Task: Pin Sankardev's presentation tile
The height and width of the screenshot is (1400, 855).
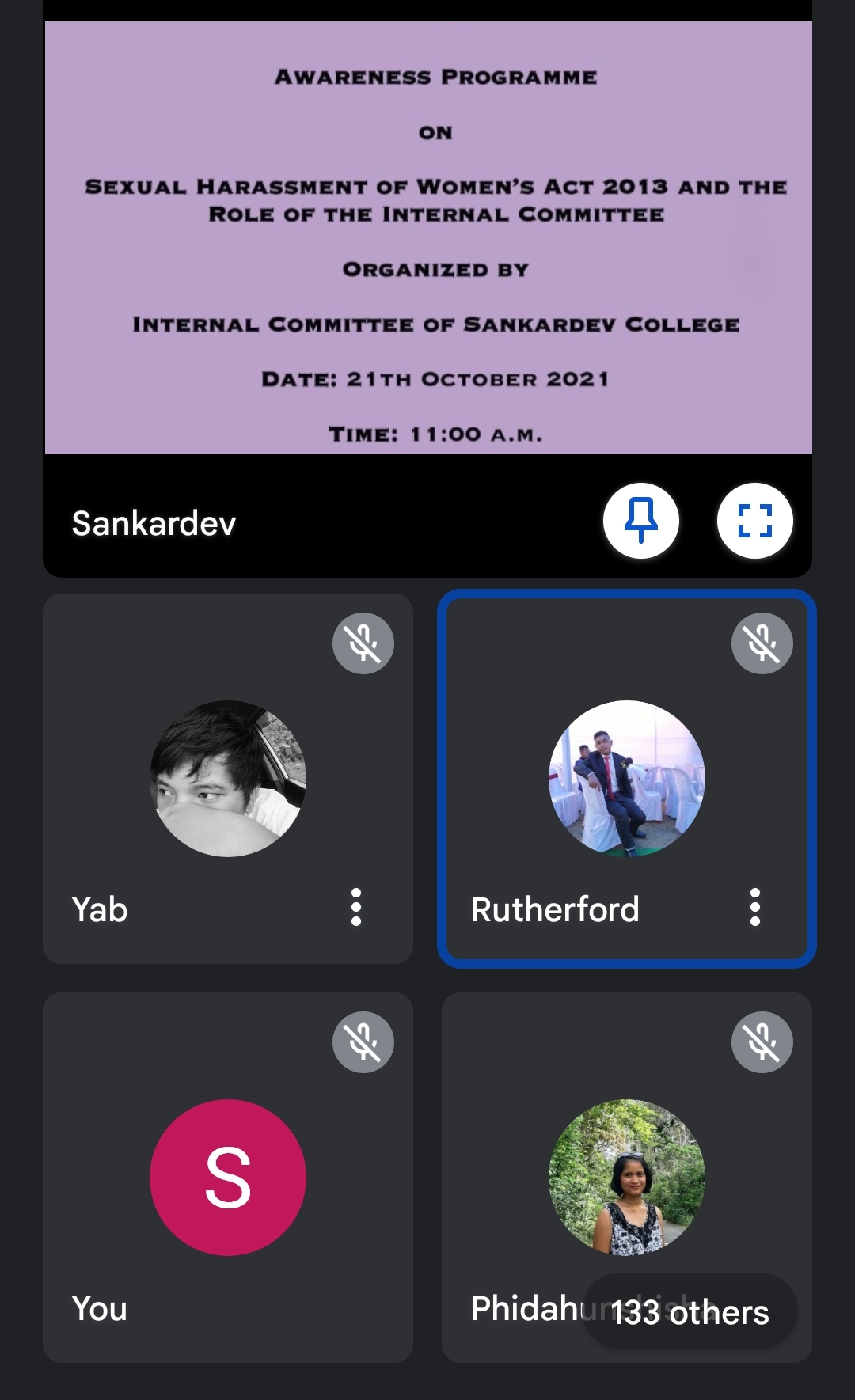Action: (640, 521)
